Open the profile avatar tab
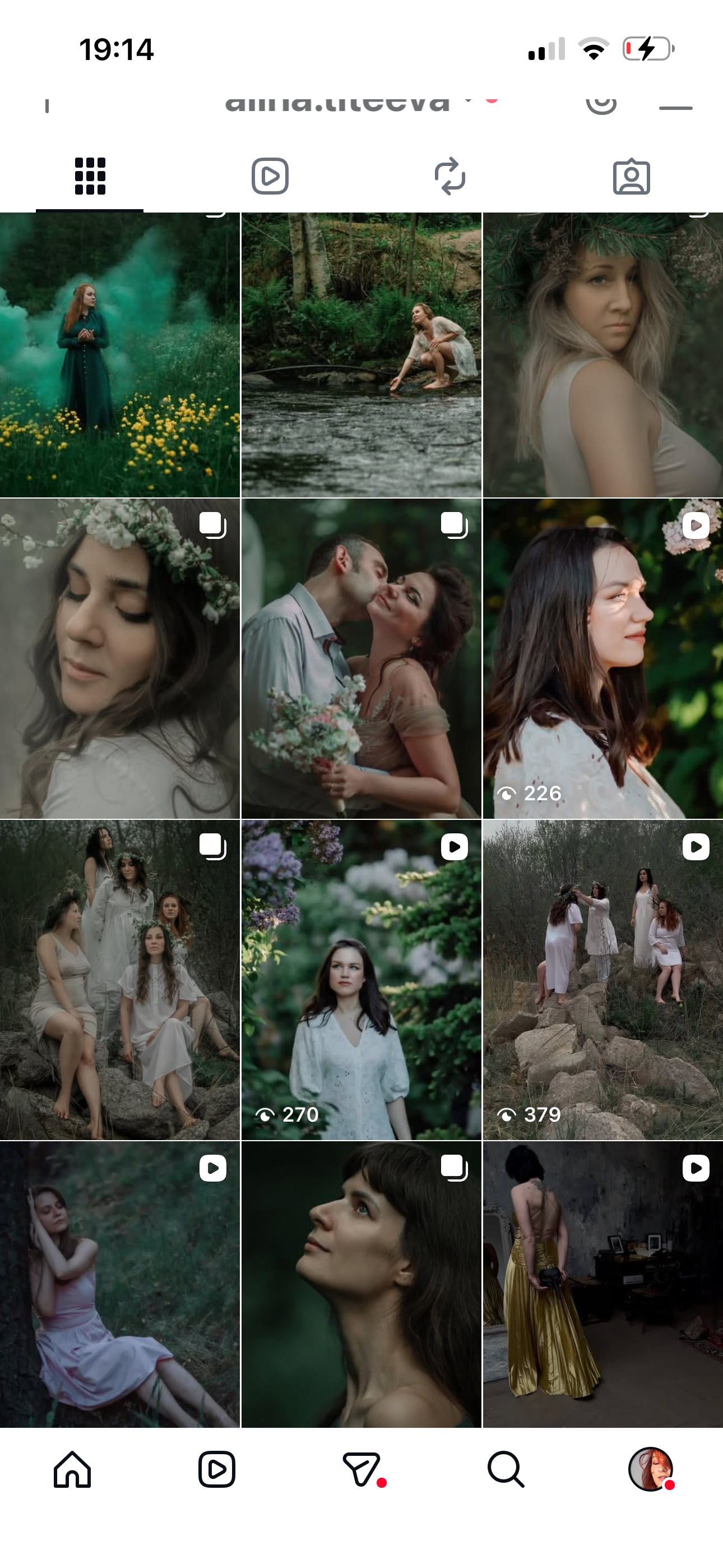 (650, 1470)
